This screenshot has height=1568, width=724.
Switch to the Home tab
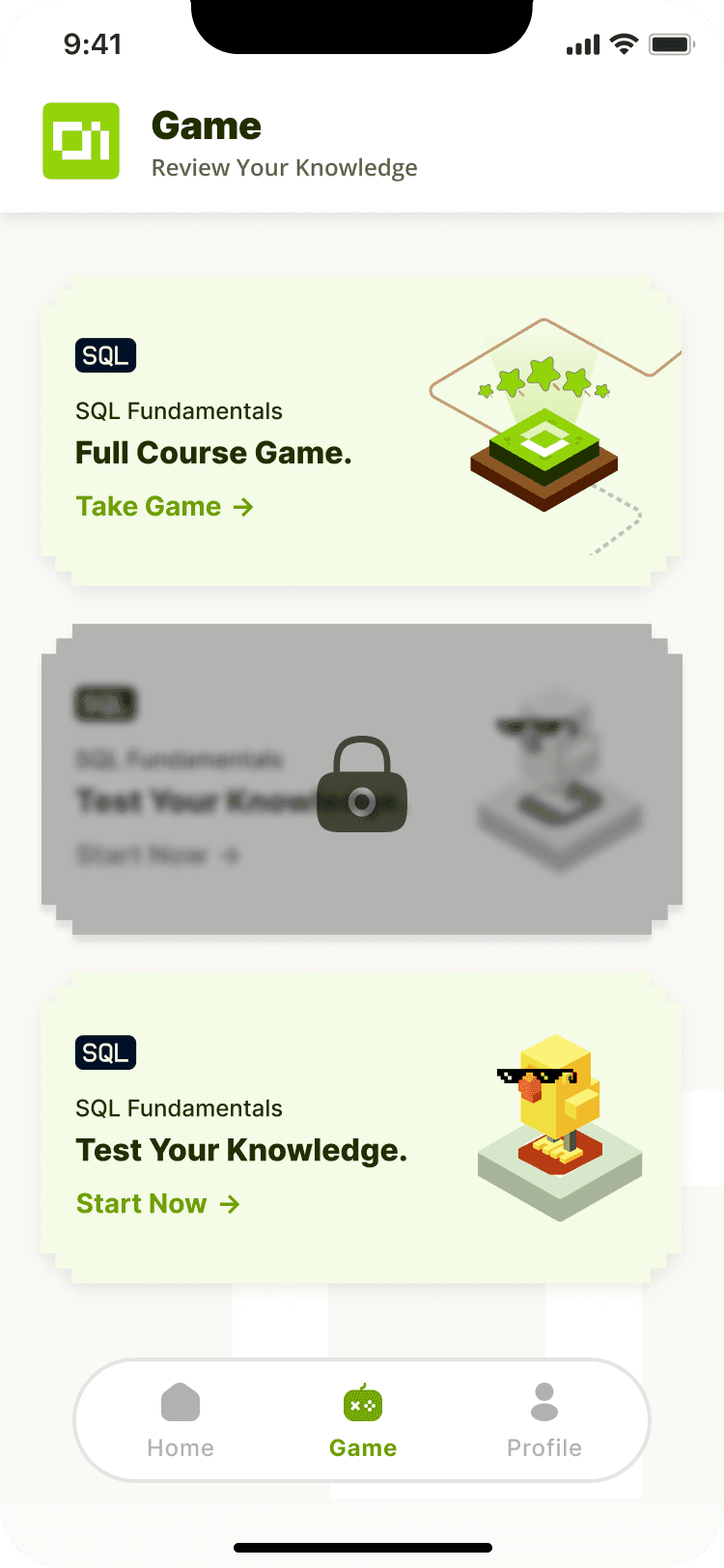[181, 1421]
